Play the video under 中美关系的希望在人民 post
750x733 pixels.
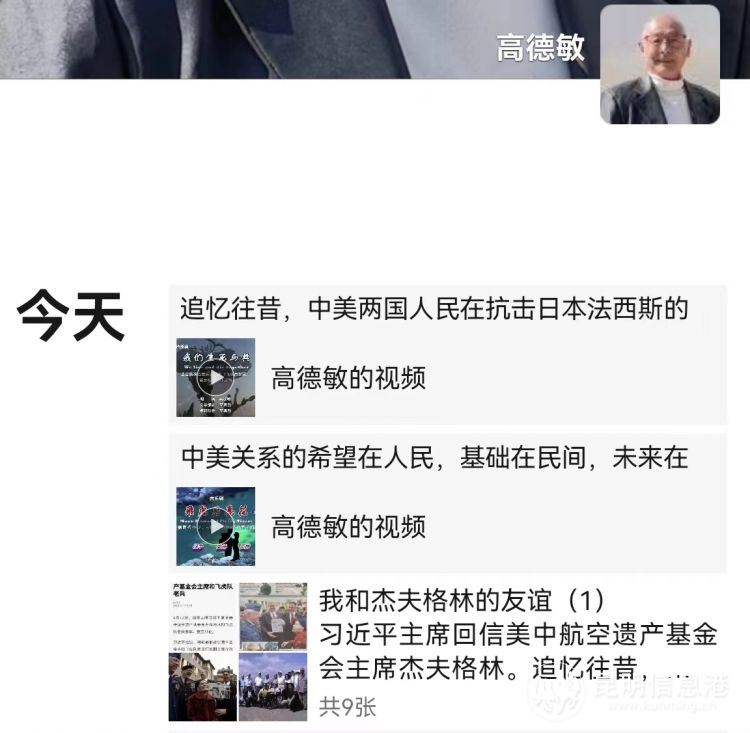click(216, 526)
